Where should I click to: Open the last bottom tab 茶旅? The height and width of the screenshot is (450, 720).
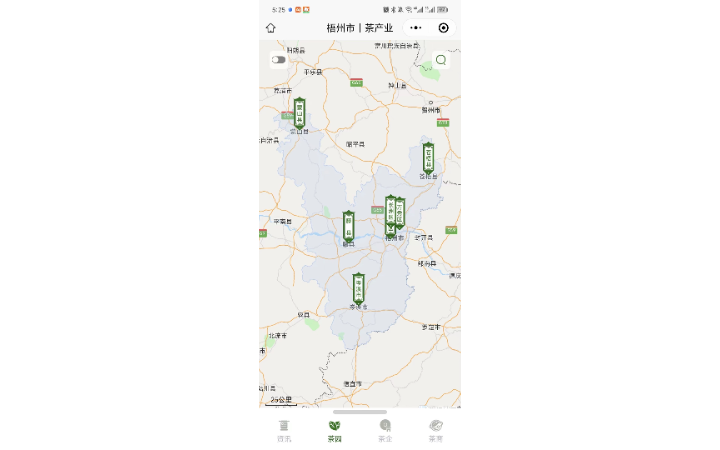(x=436, y=430)
